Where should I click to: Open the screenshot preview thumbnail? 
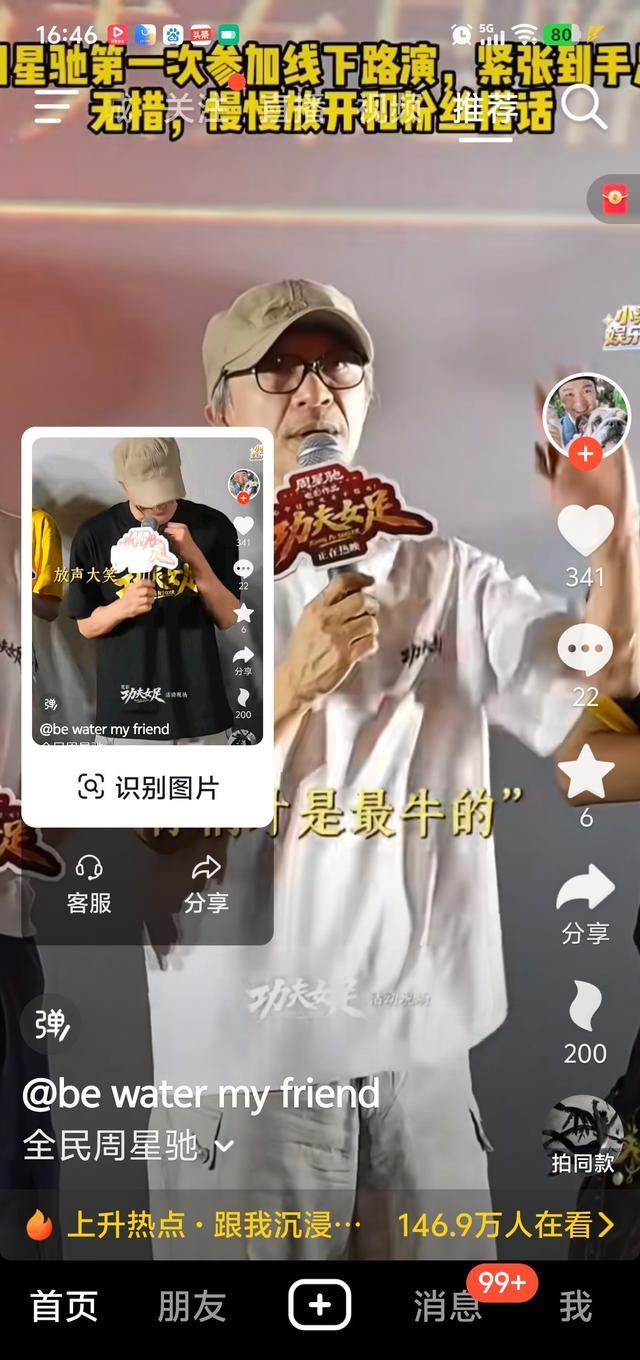pos(148,591)
